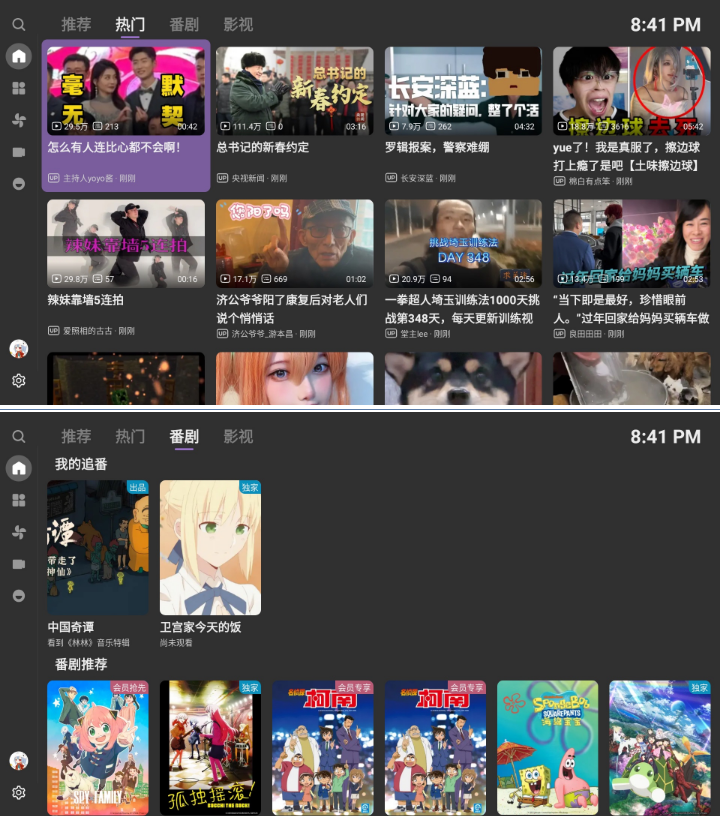The width and height of the screenshot is (720, 816).
Task: Open the SpongeBob SquarePants series
Action: click(547, 747)
